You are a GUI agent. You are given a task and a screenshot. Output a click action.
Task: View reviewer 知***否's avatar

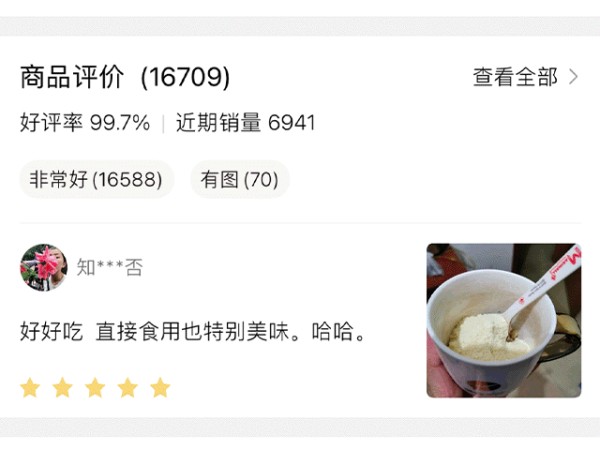coord(43,267)
